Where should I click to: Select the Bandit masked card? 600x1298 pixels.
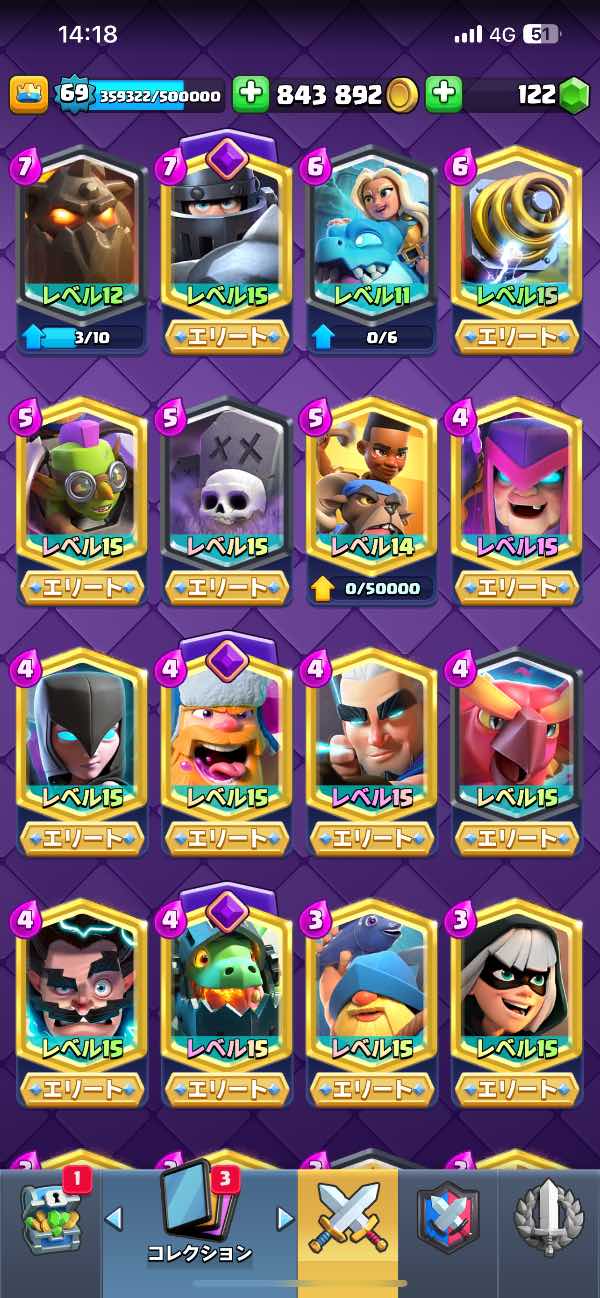(x=517, y=1002)
